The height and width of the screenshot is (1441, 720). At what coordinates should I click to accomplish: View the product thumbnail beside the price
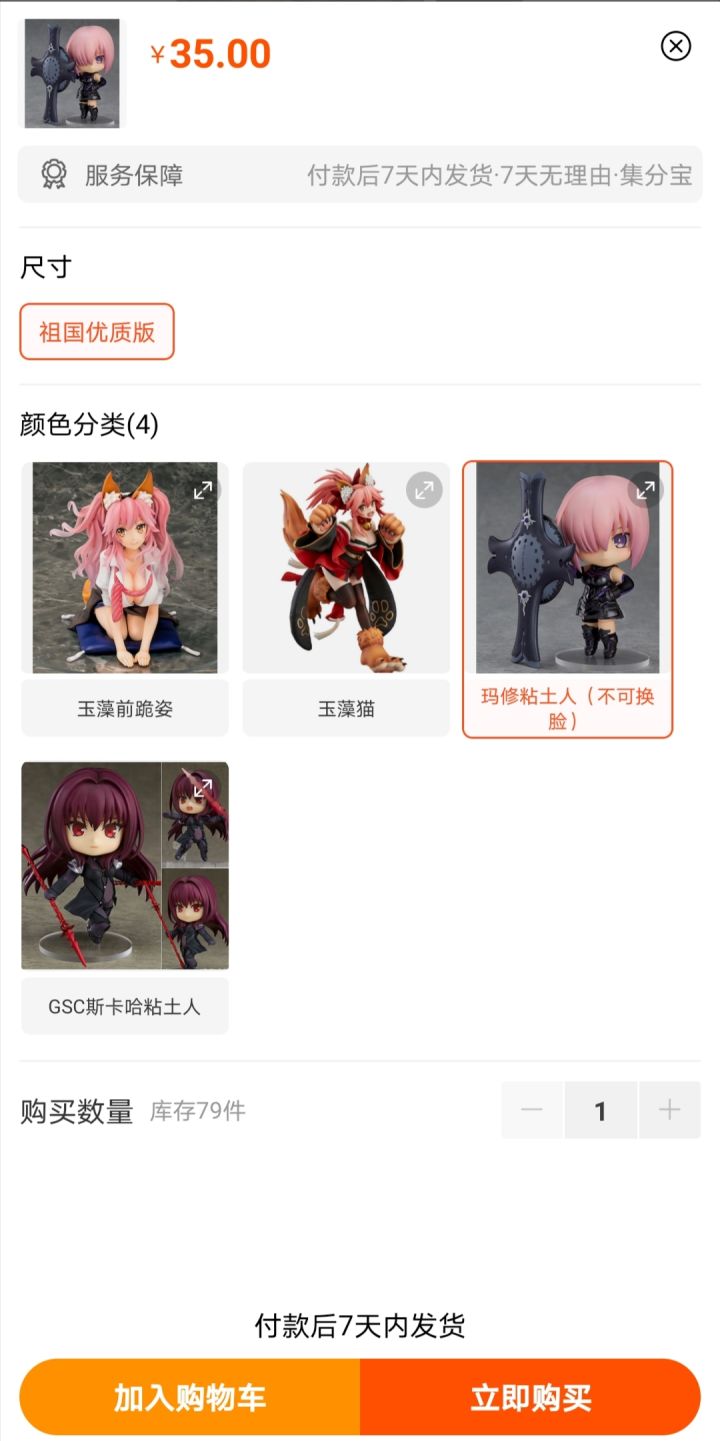(x=72, y=73)
